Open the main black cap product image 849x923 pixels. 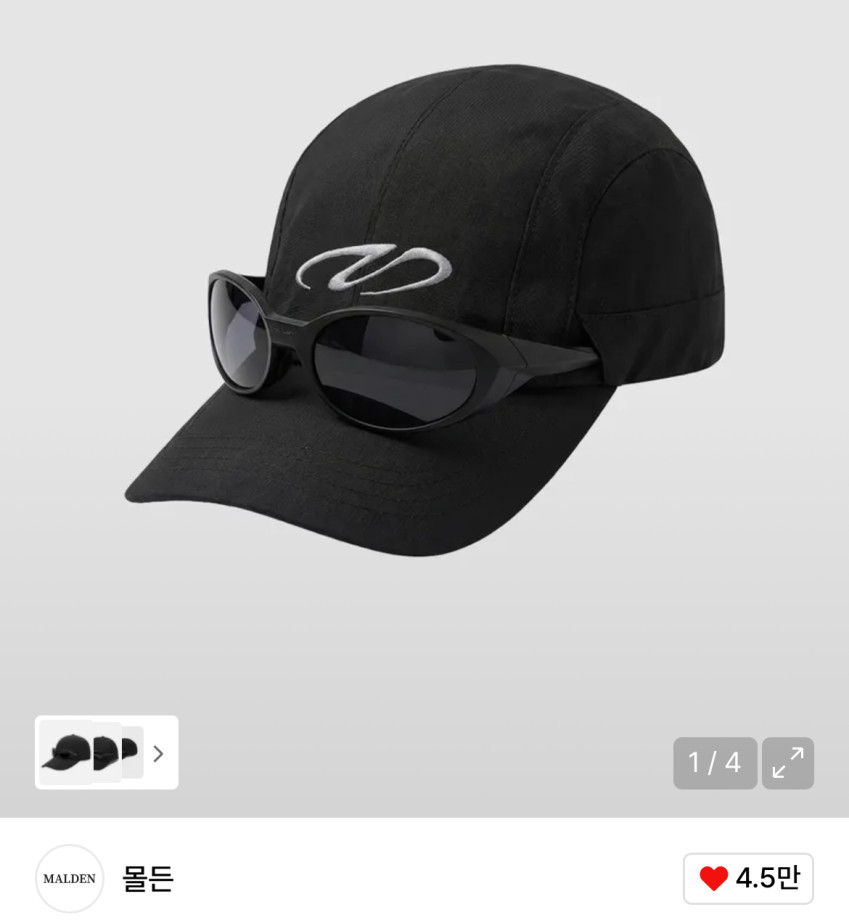(424, 330)
